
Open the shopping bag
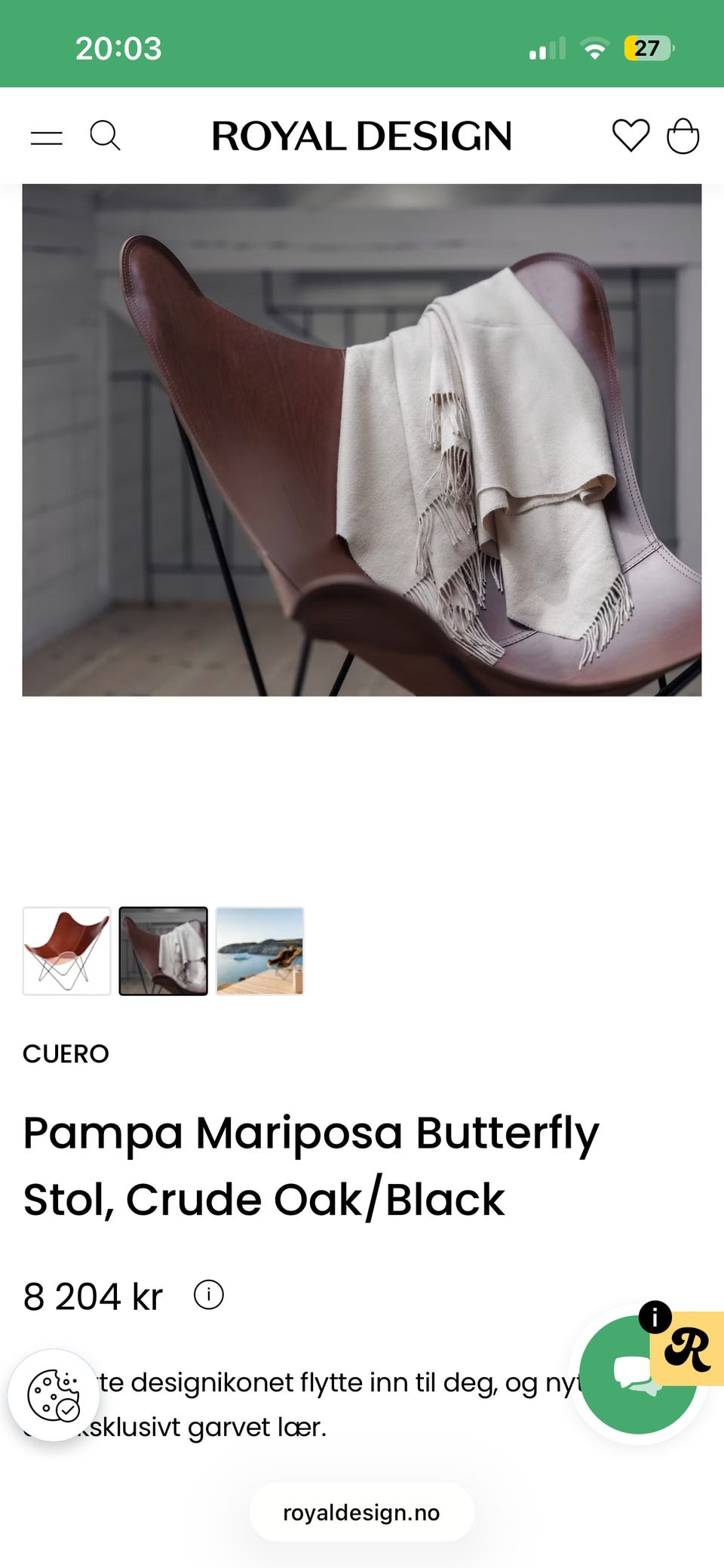(683, 136)
